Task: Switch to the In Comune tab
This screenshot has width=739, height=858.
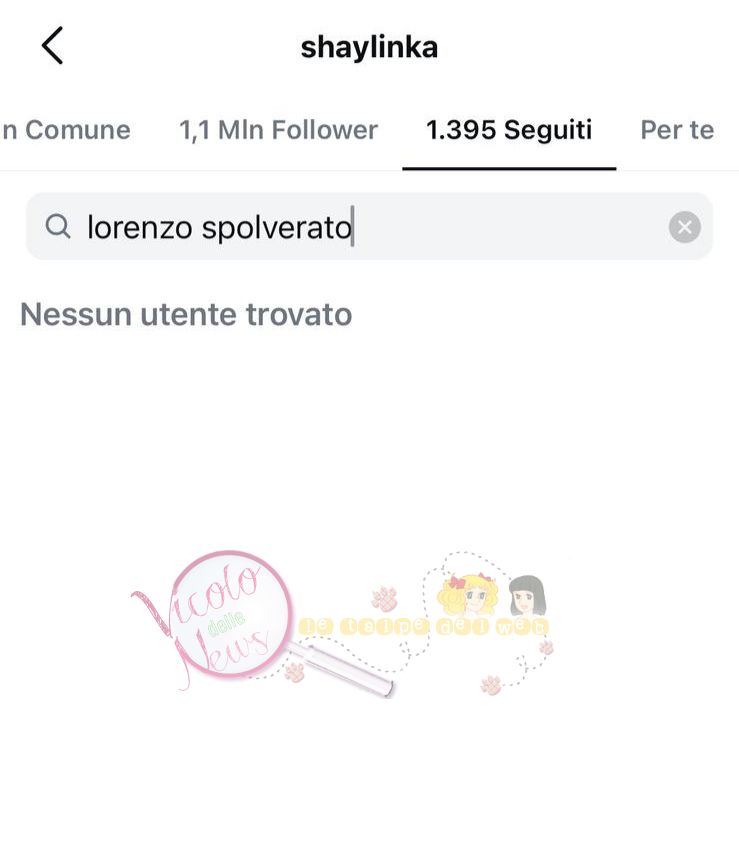Action: pos(66,130)
